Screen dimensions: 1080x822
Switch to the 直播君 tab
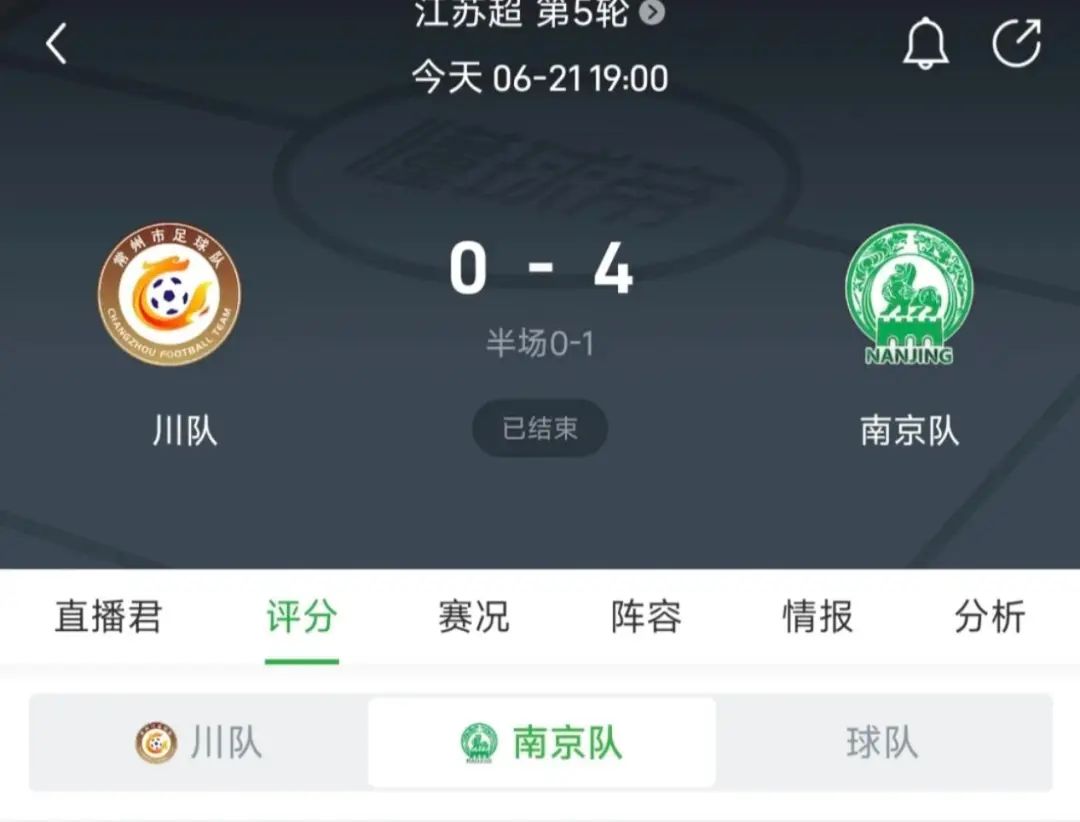click(107, 617)
